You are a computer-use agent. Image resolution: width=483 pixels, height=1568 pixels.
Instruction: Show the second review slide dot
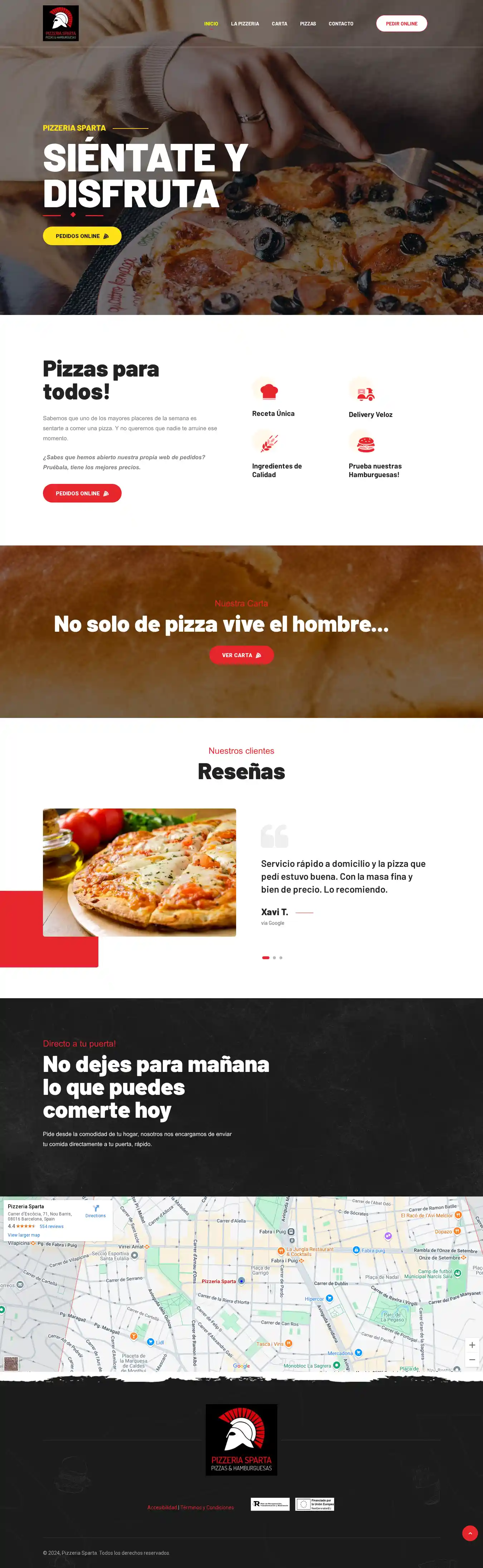tap(274, 957)
